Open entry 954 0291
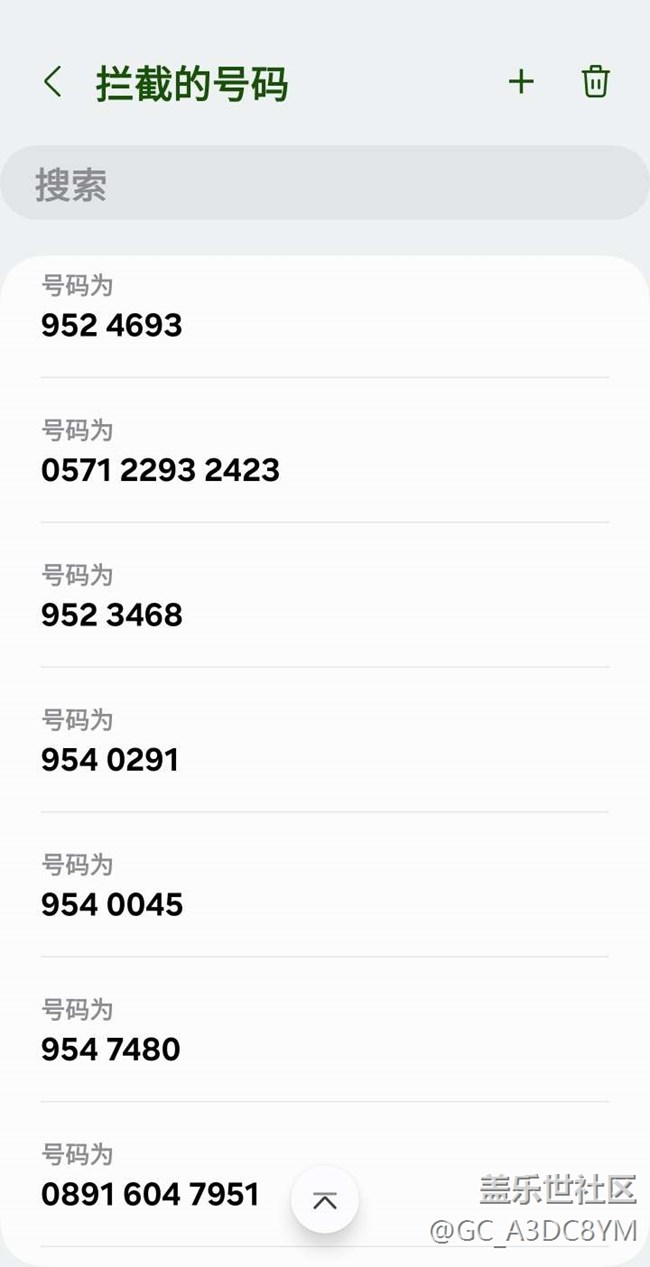Image resolution: width=650 pixels, height=1267 pixels. [x=325, y=740]
